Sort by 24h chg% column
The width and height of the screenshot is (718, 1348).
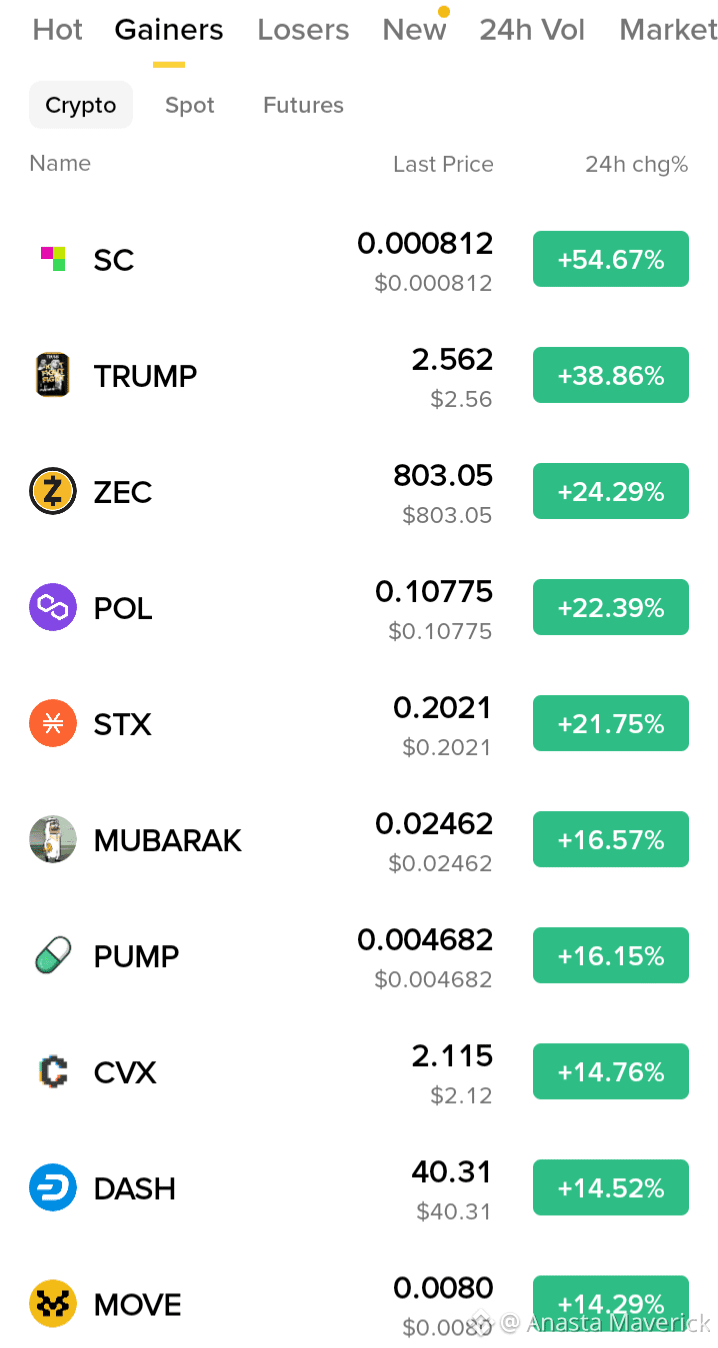click(x=636, y=164)
